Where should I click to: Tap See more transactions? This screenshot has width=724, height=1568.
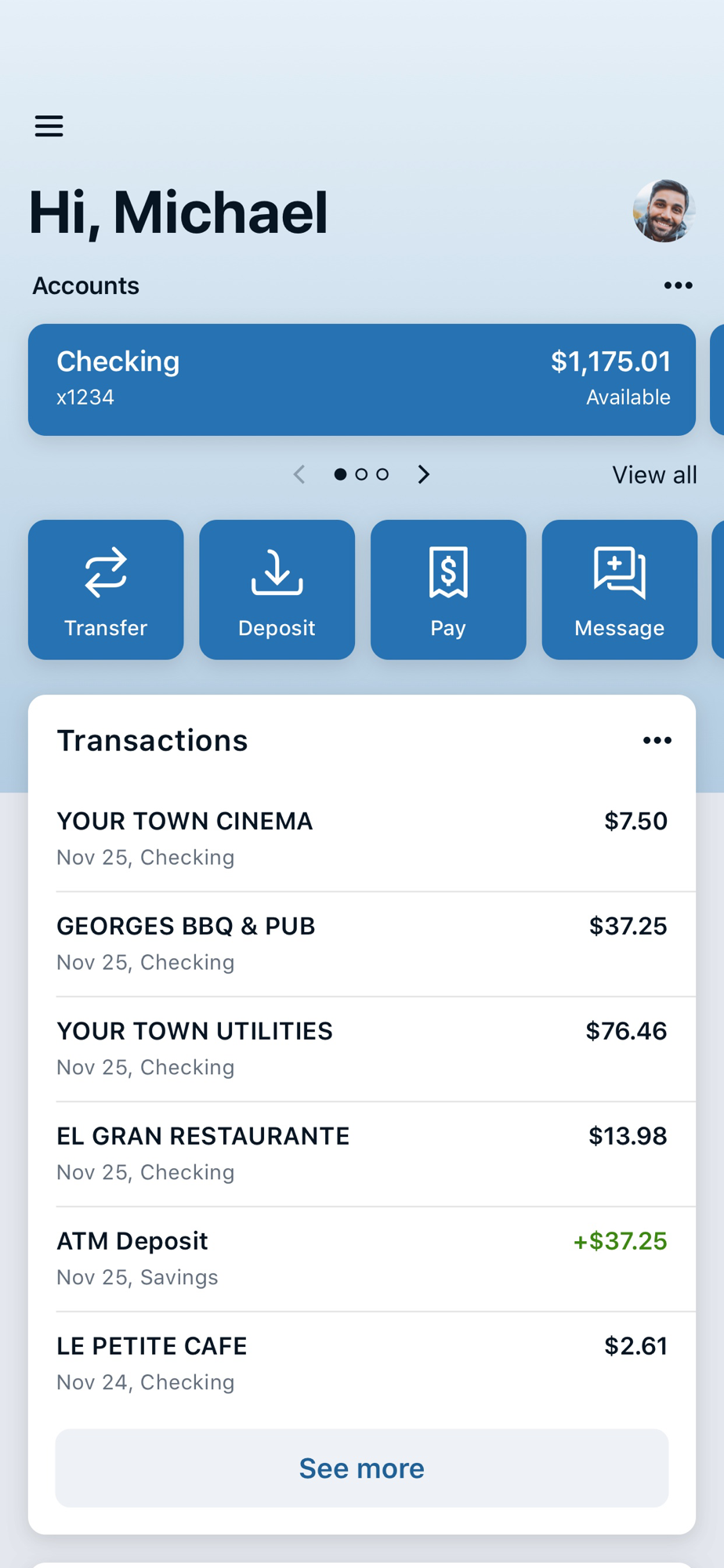click(x=362, y=1468)
